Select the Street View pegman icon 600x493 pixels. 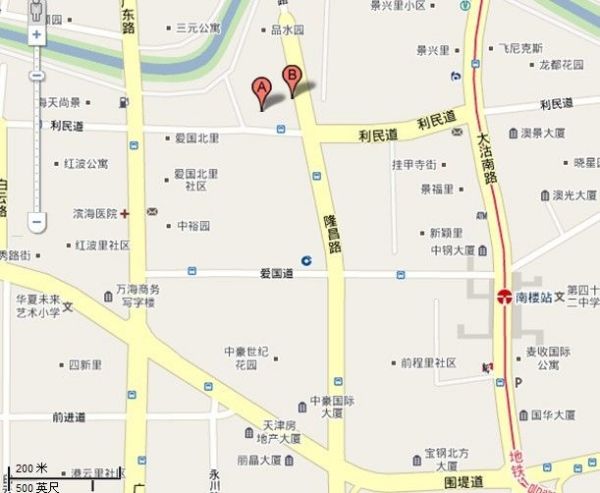click(x=37, y=10)
